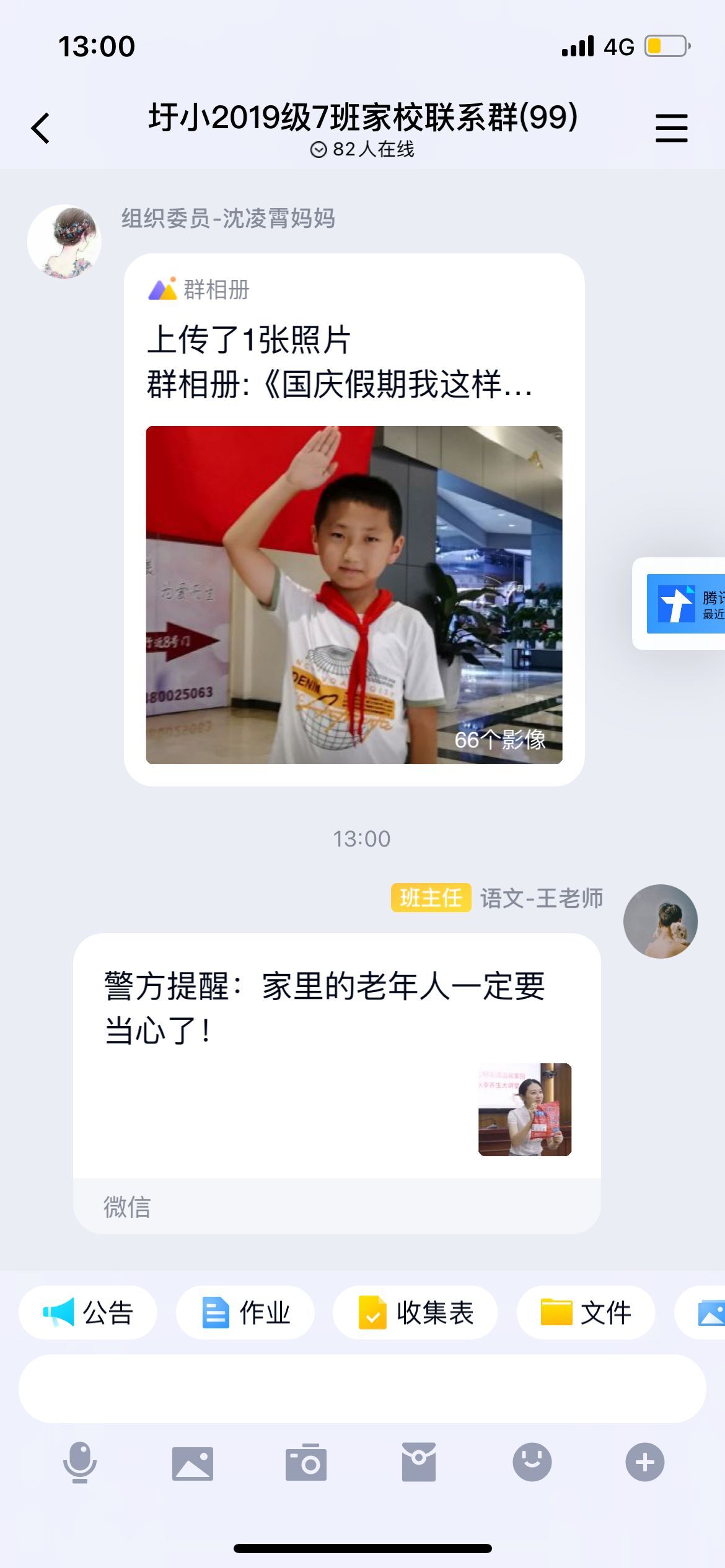Start voice input with the microphone icon
This screenshot has width=725, height=1568.
pyautogui.click(x=80, y=1463)
